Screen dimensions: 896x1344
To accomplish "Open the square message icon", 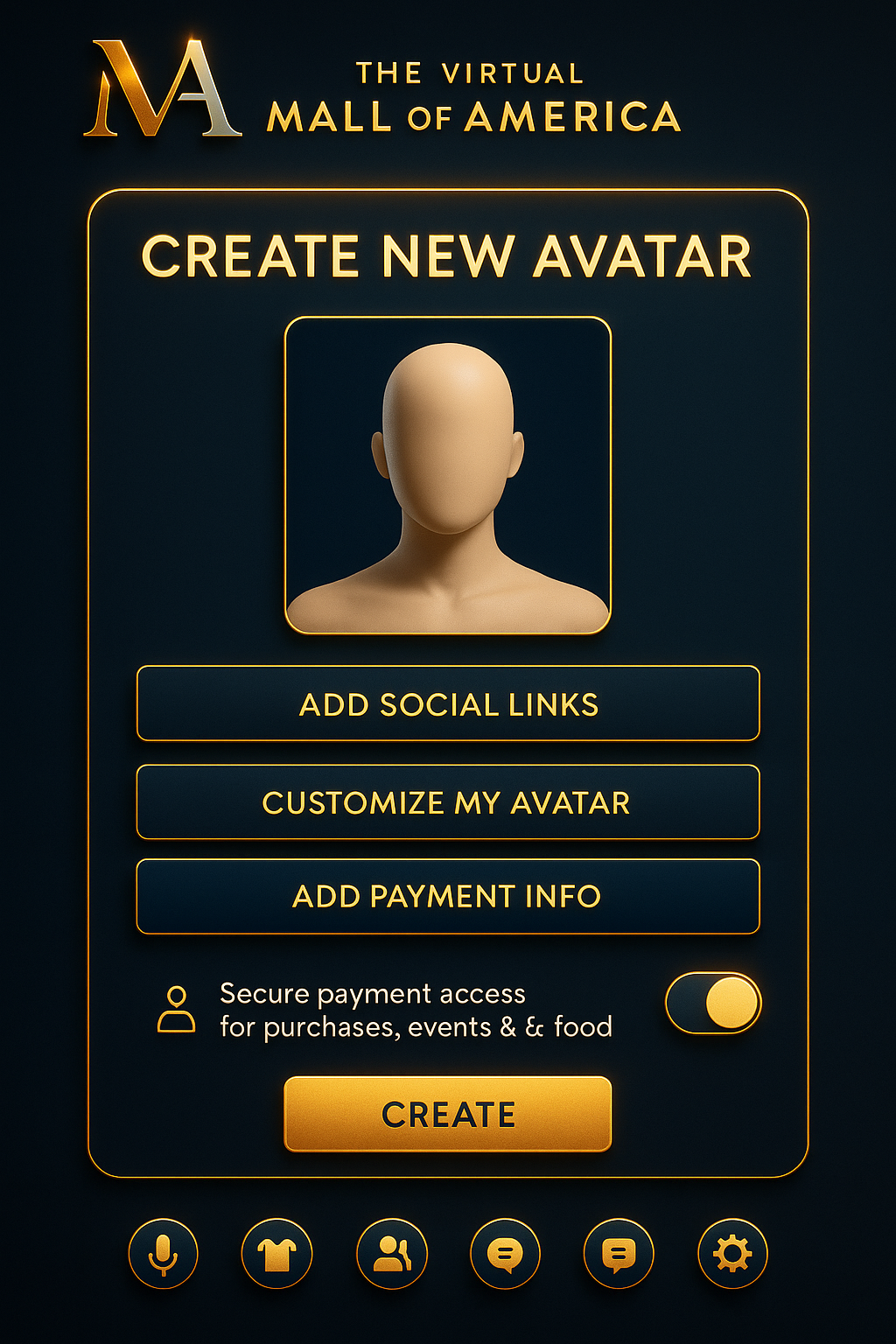I will pos(619,1254).
